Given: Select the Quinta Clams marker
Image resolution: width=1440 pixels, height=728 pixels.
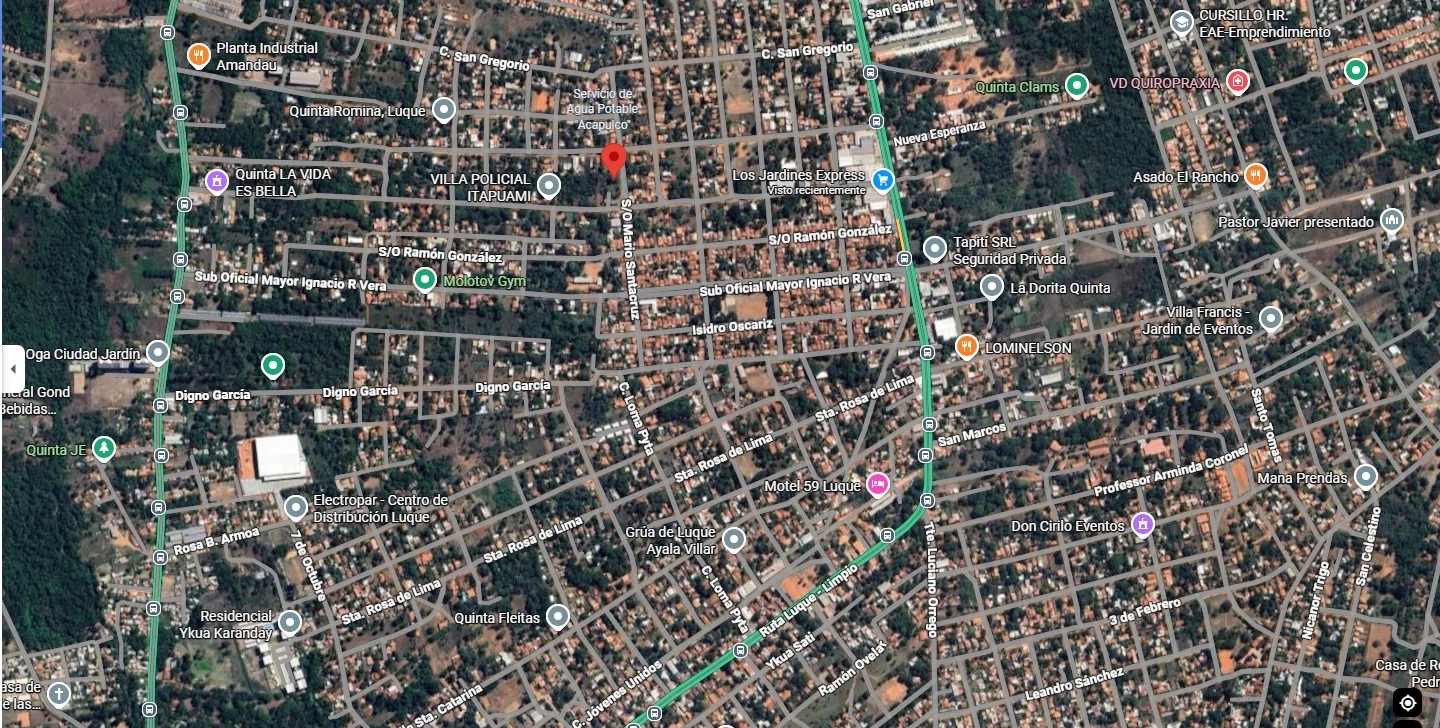Looking at the screenshot, I should tap(1077, 86).
